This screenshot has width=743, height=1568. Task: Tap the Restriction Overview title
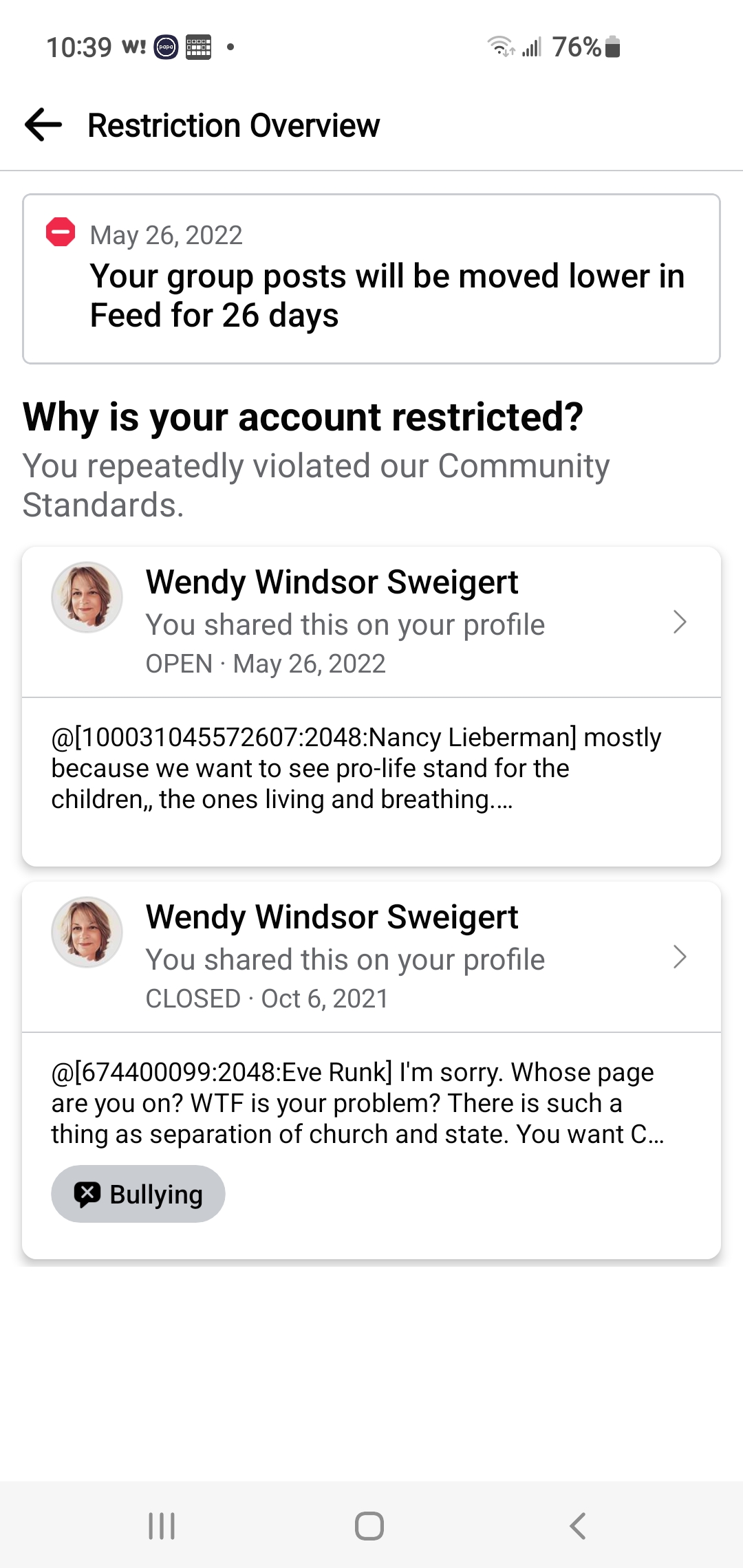233,124
